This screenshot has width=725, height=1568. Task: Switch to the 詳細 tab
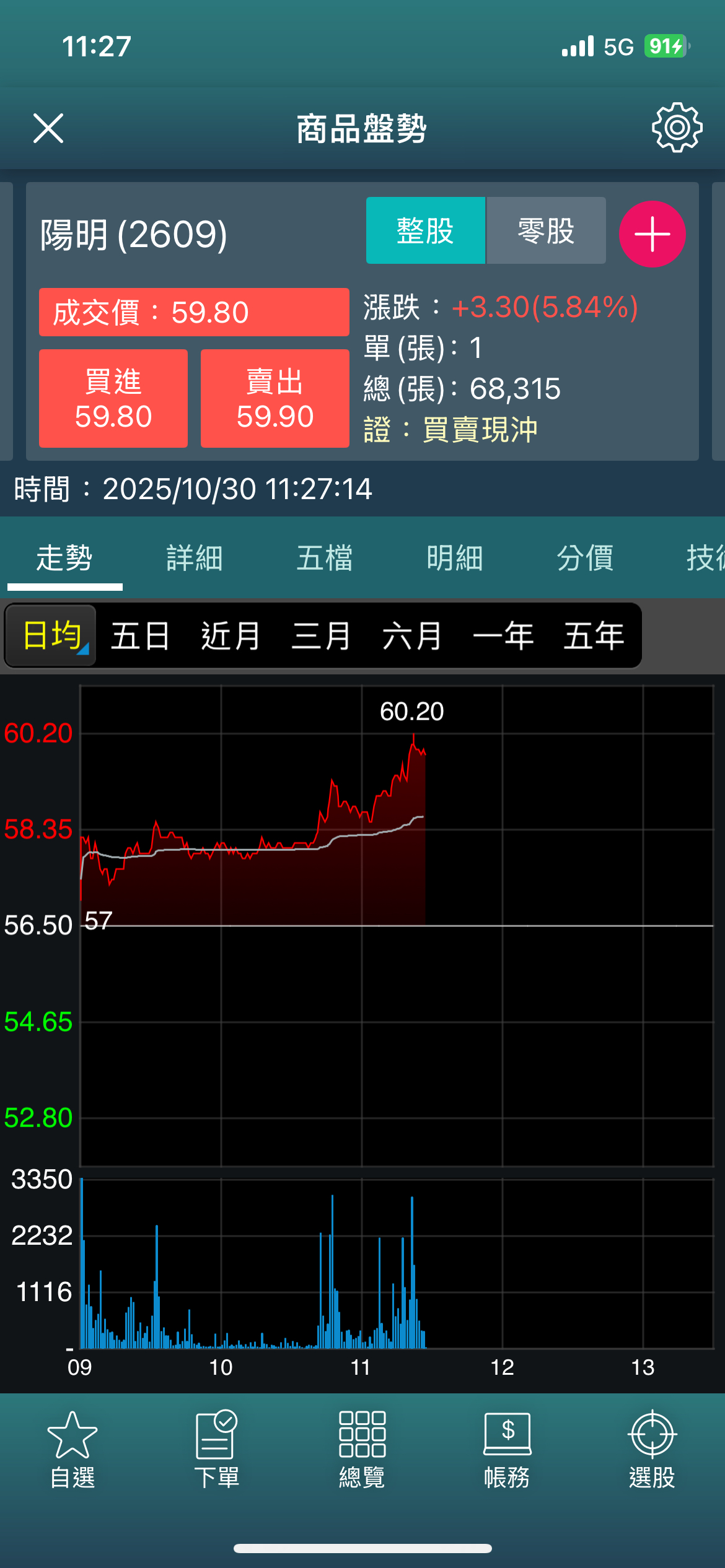[x=195, y=558]
